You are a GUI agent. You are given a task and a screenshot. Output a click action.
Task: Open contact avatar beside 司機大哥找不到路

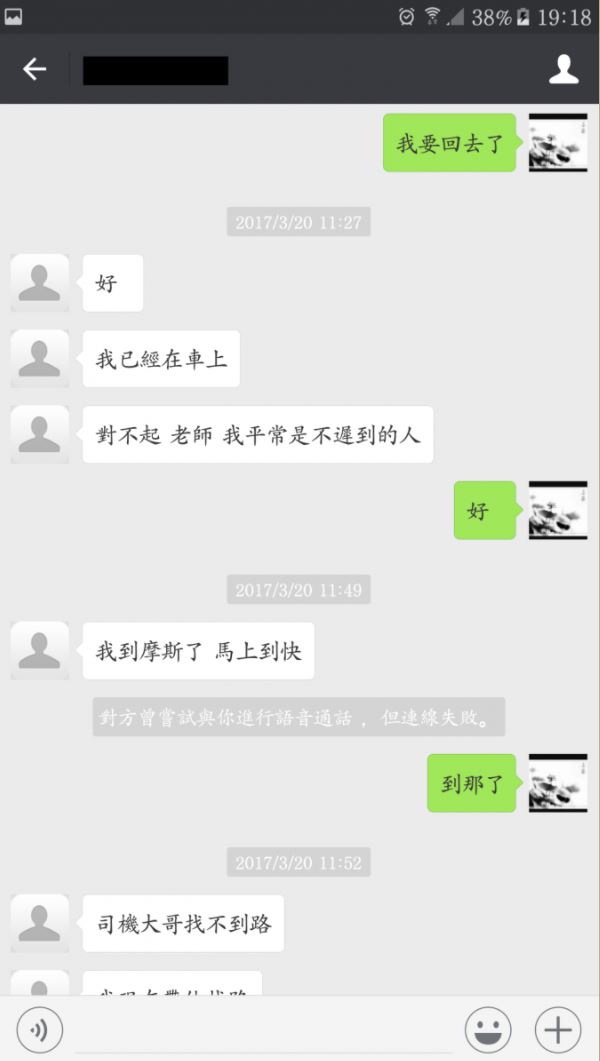pos(40,923)
